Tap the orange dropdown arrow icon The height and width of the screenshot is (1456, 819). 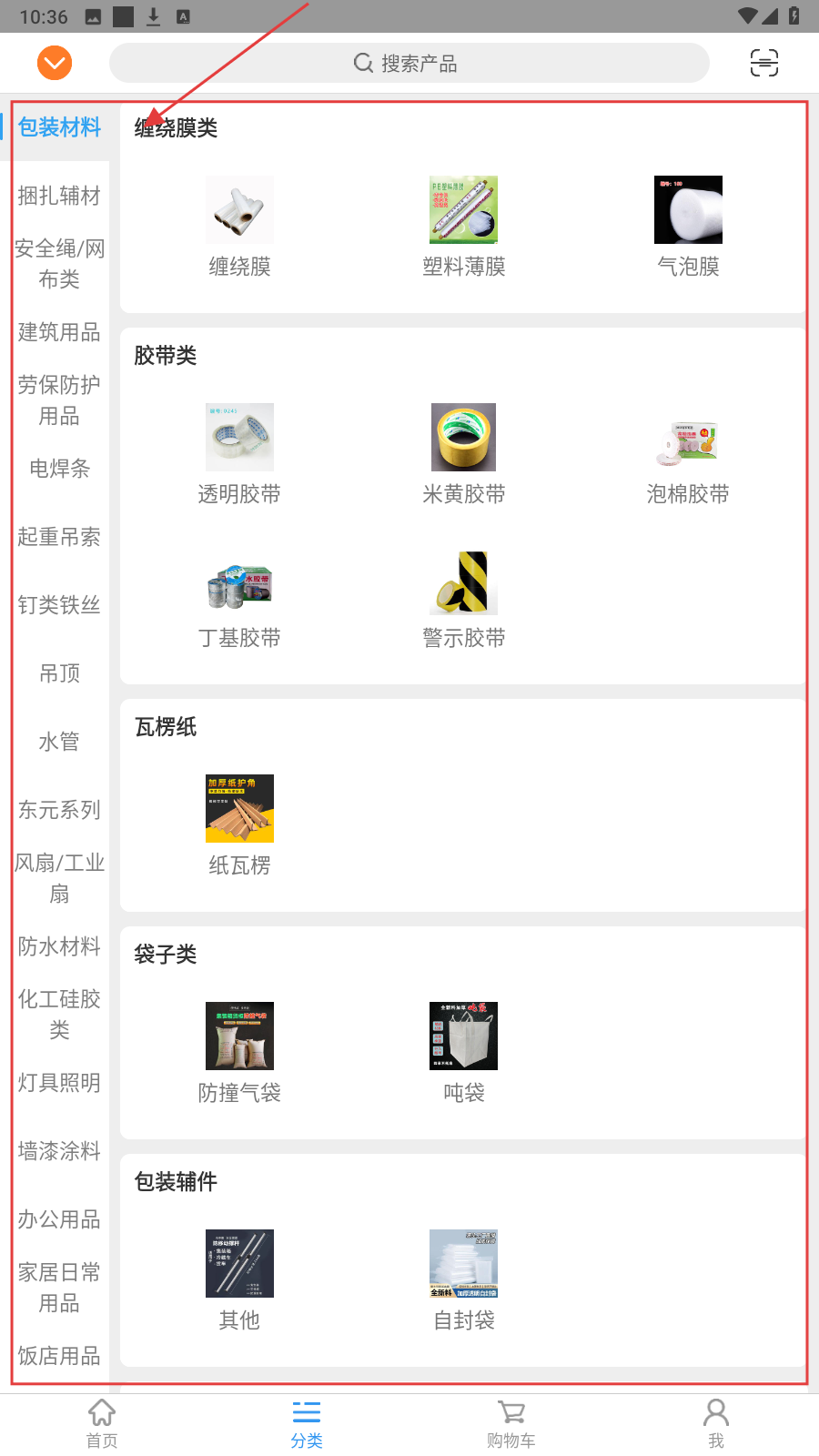click(55, 63)
